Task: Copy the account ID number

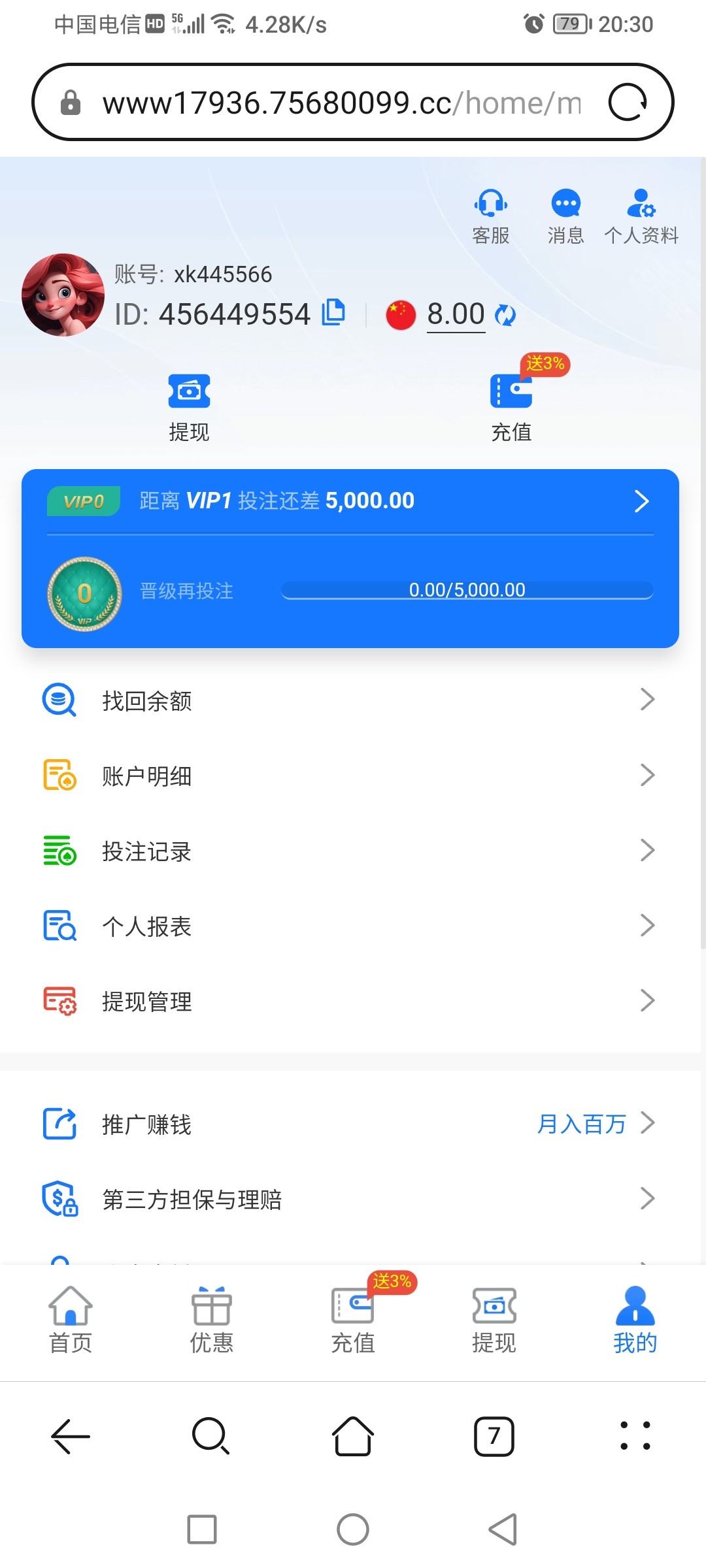Action: pos(333,312)
